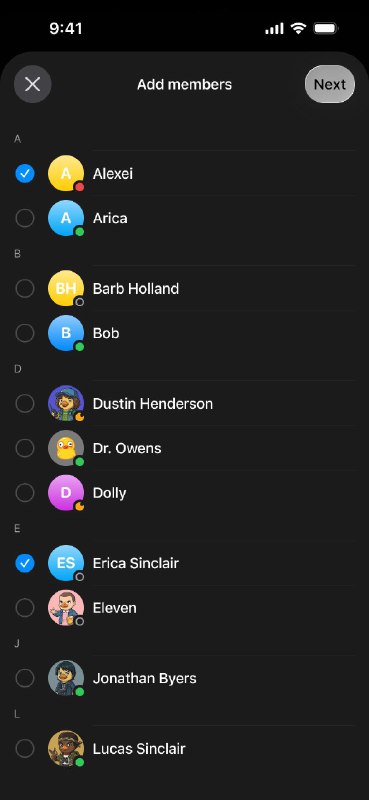Check the box for Bob
Image resolution: width=369 pixels, height=800 pixels.
pyautogui.click(x=25, y=333)
